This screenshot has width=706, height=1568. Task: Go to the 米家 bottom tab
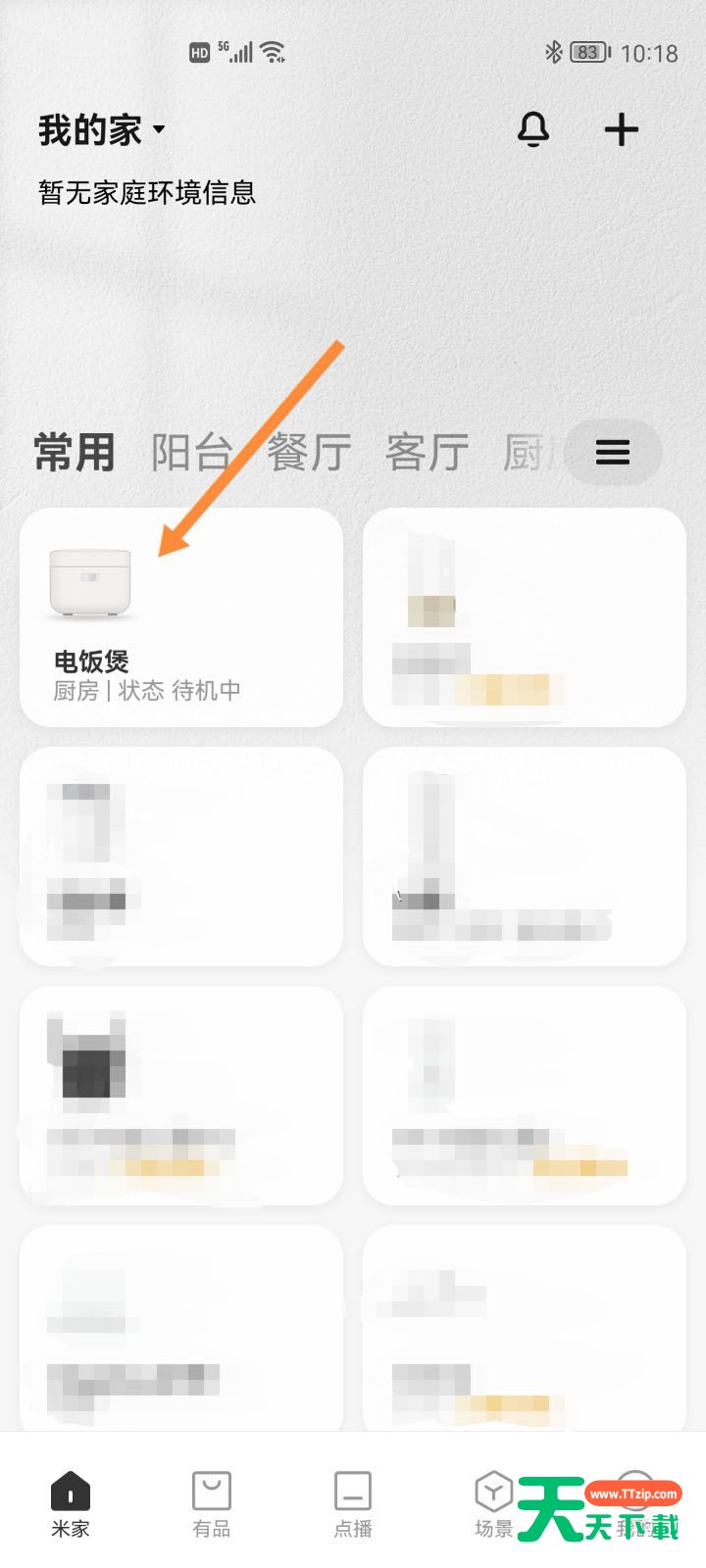[71, 1504]
